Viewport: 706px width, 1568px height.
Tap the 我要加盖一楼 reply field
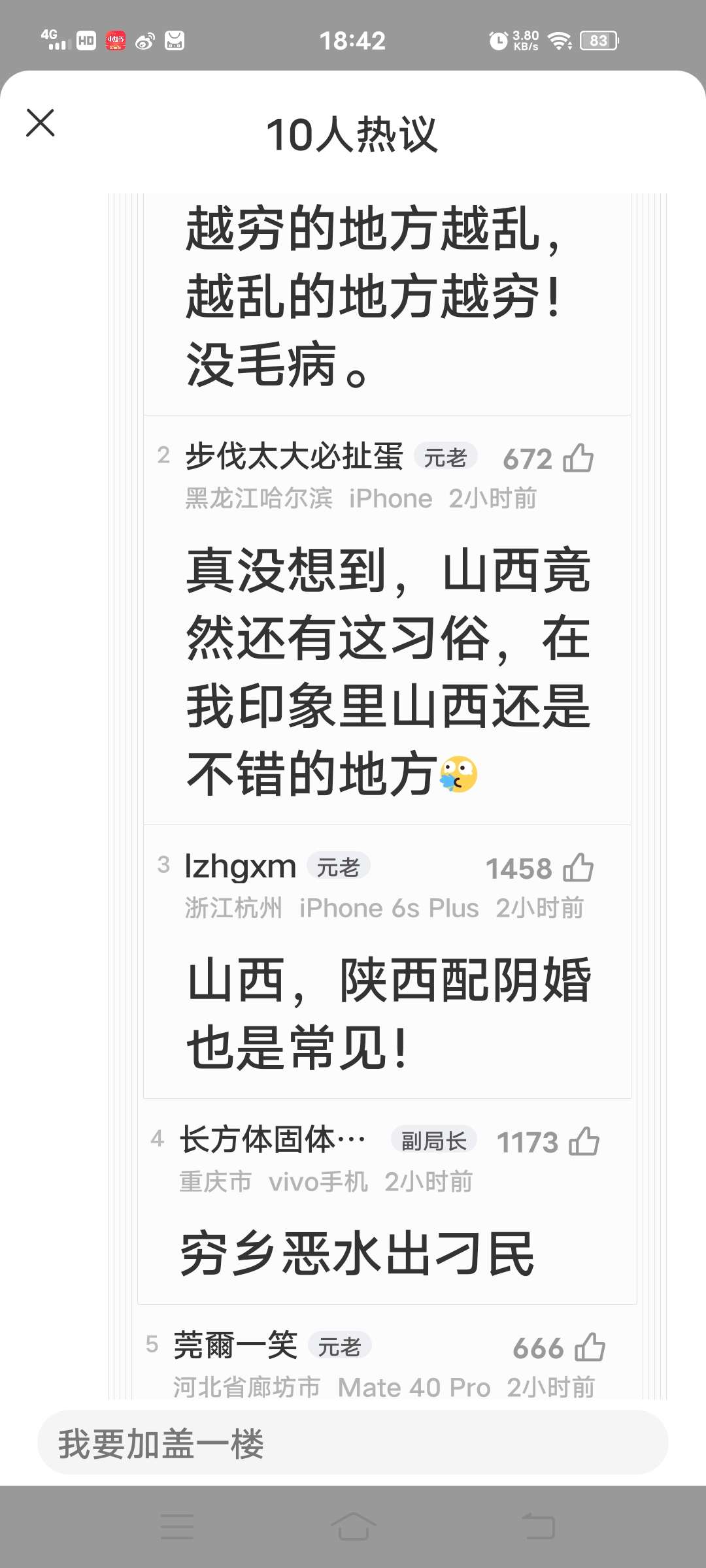(353, 1443)
